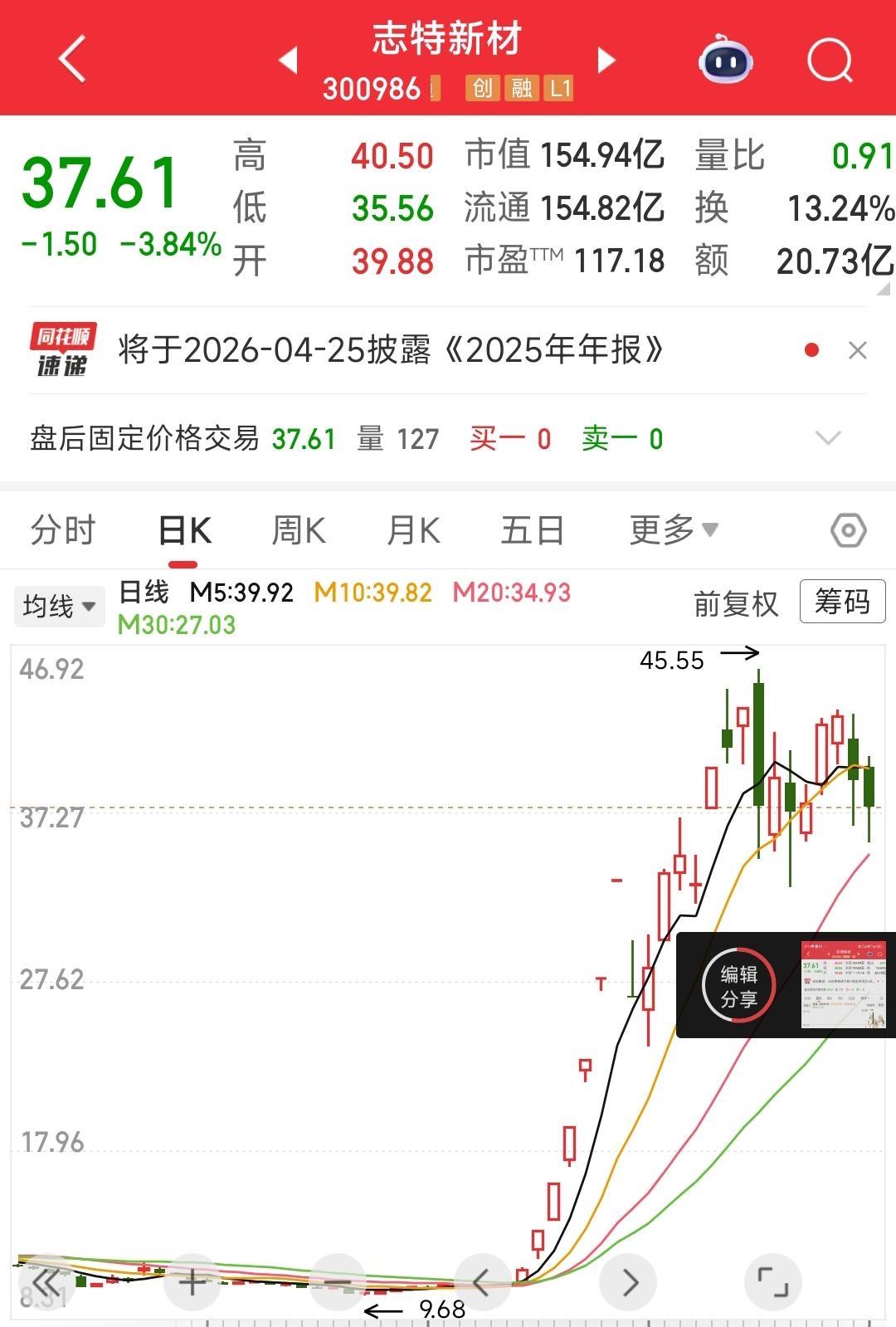Step chart forward with the right chevron icon
This screenshot has height=1327, width=896.
(x=628, y=1281)
